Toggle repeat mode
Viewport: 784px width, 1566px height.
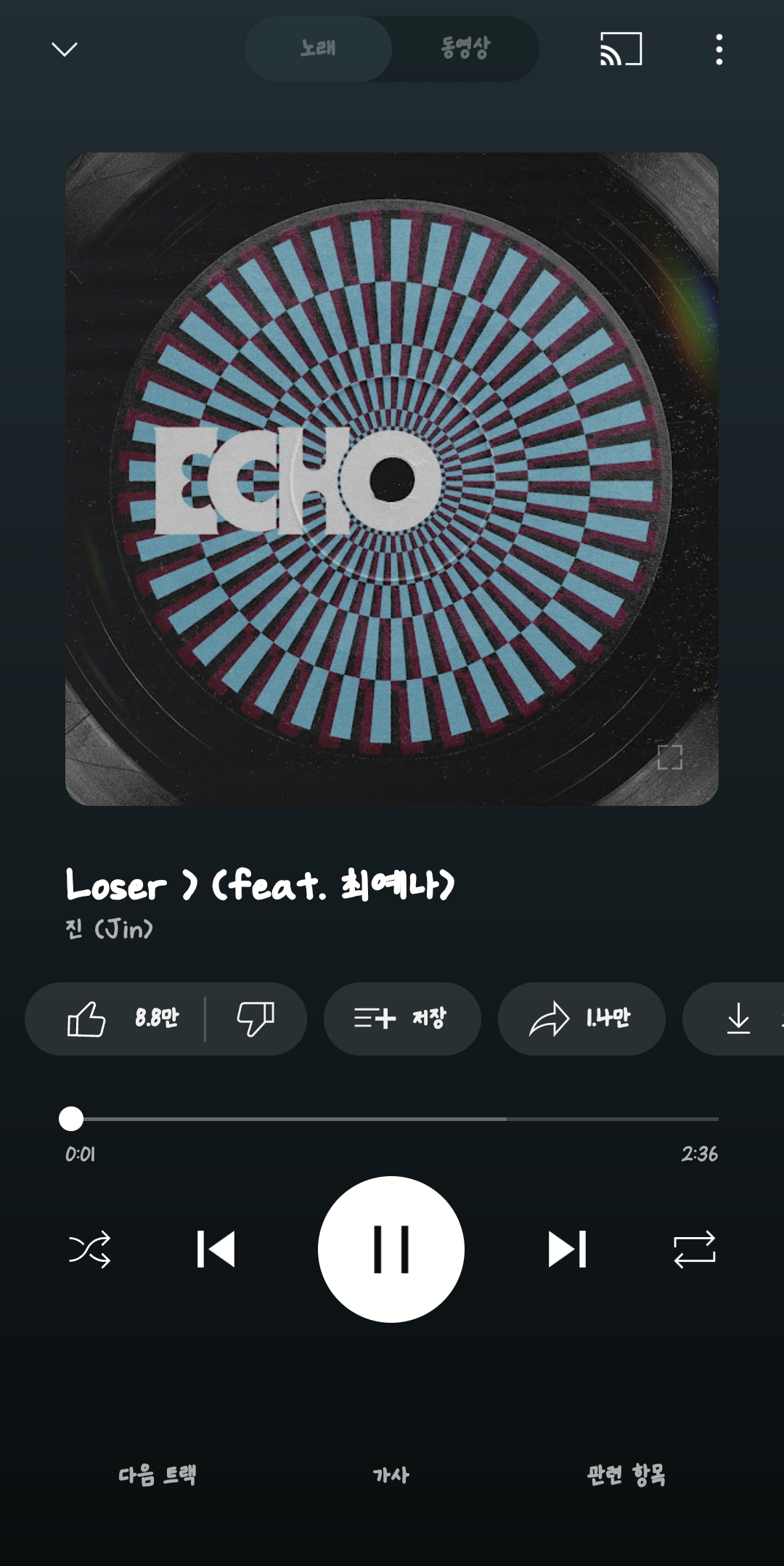click(x=695, y=1249)
